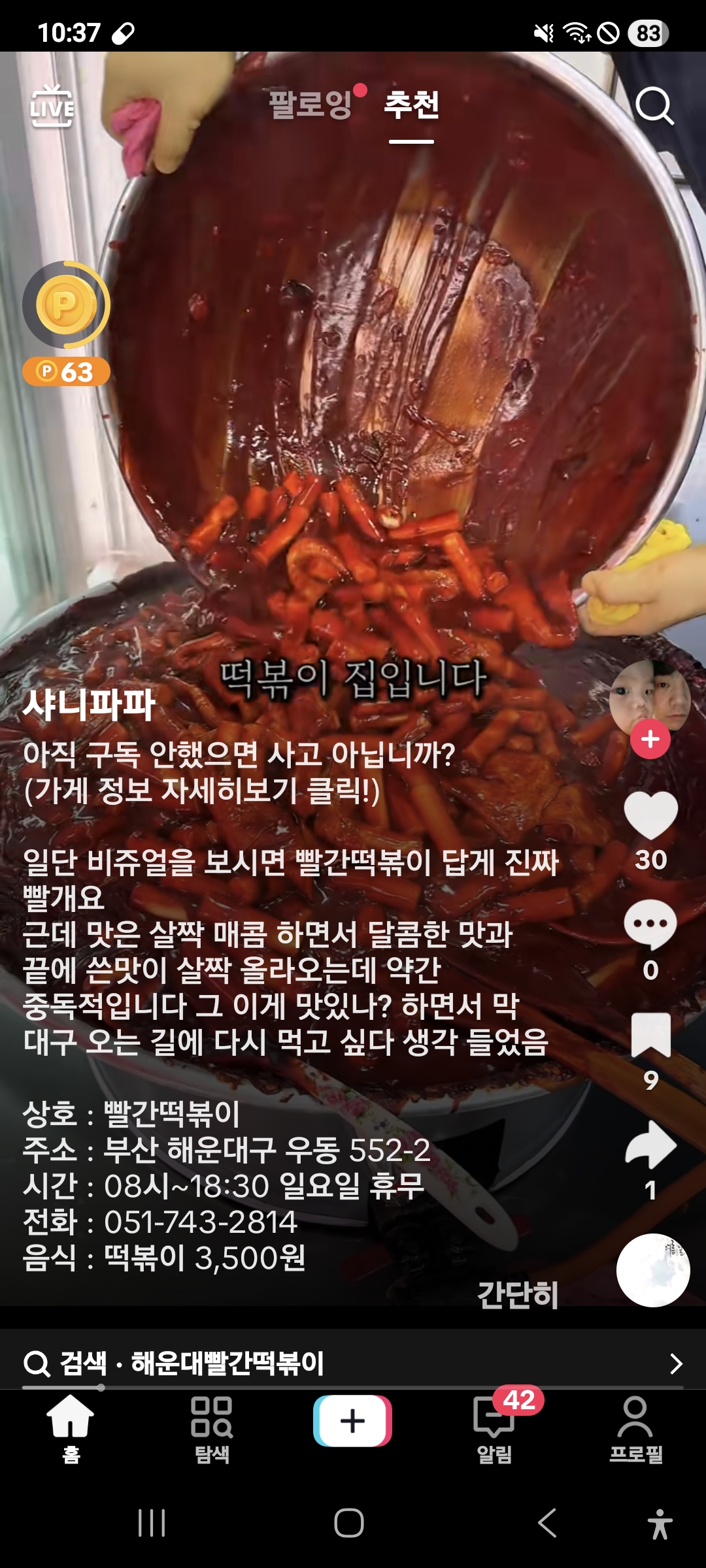The height and width of the screenshot is (1568, 706).
Task: Follow 샤니파파 with the plus badge
Action: pyautogui.click(x=650, y=740)
